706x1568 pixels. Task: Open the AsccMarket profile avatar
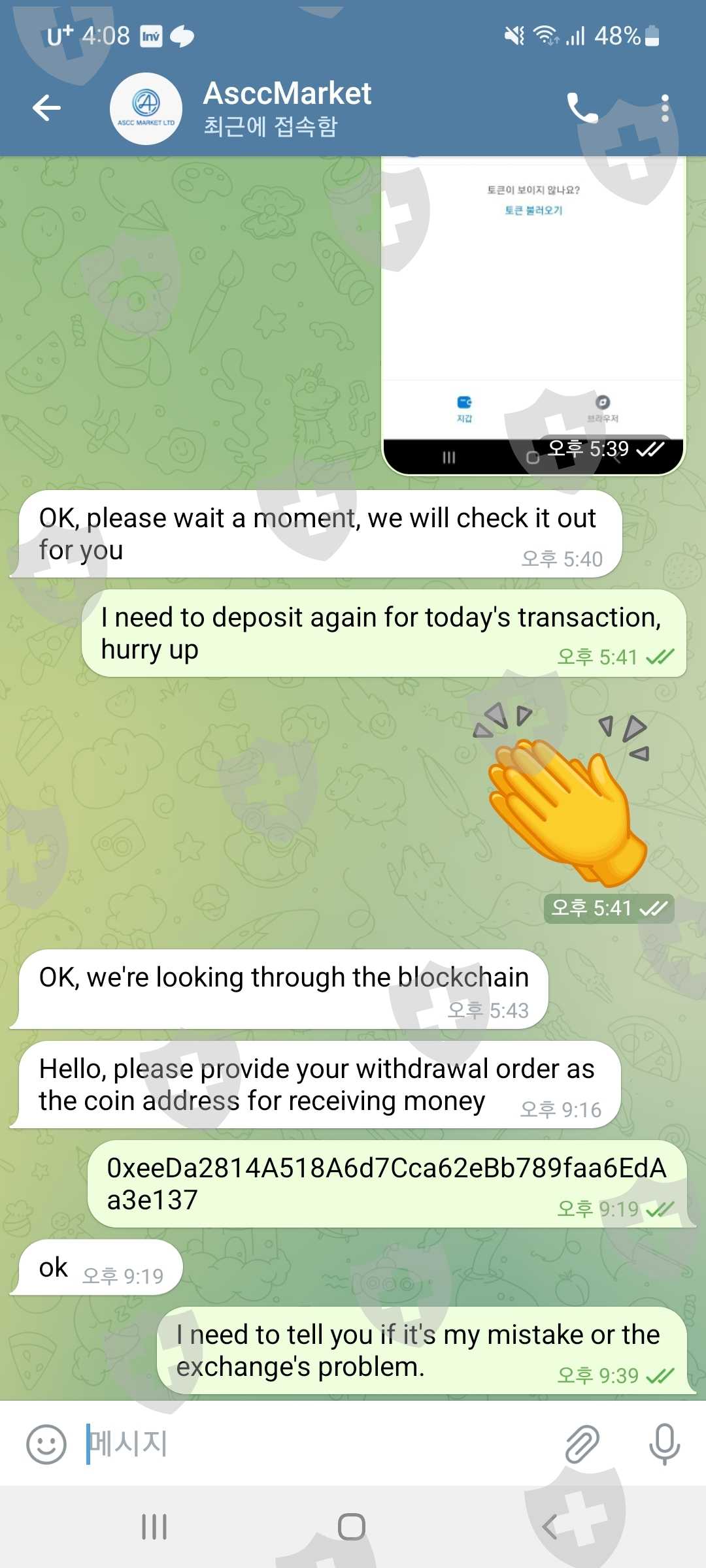[146, 108]
